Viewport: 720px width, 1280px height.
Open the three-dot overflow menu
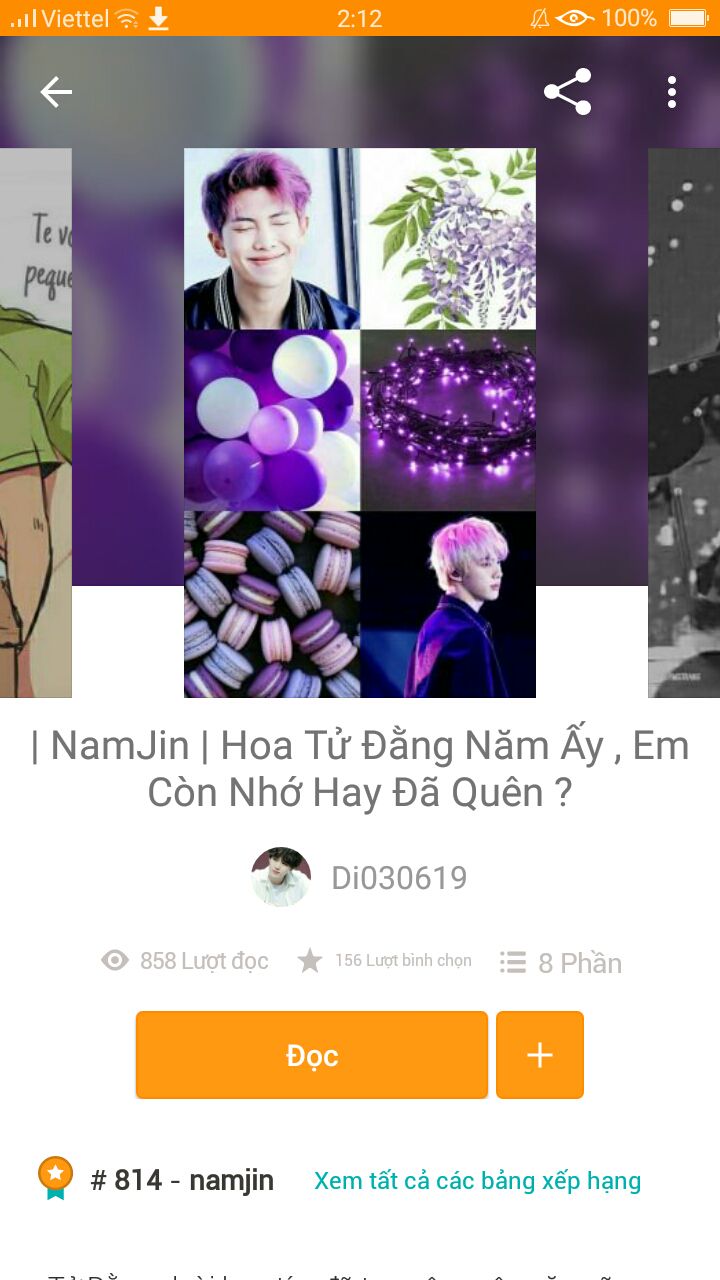[672, 92]
